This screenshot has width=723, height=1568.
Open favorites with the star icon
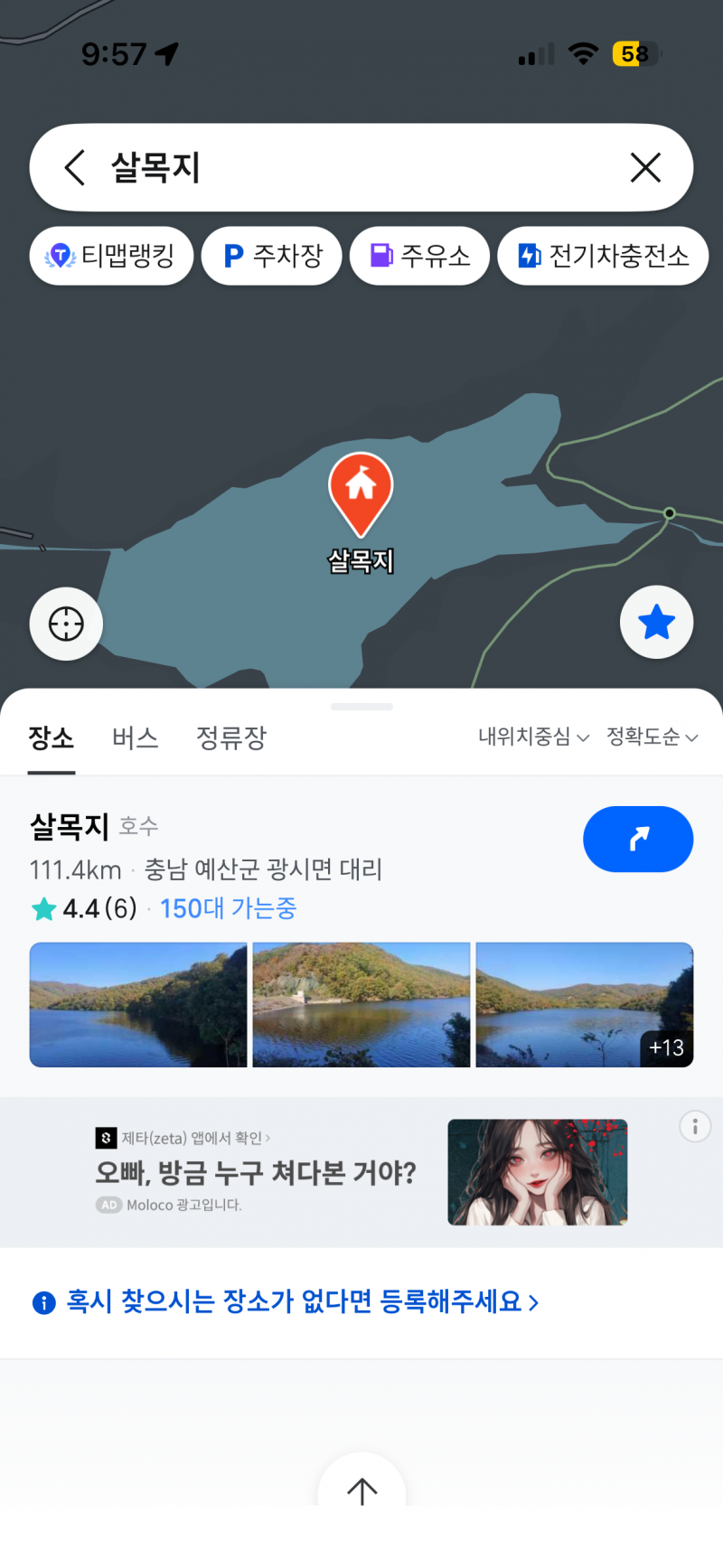click(x=657, y=622)
